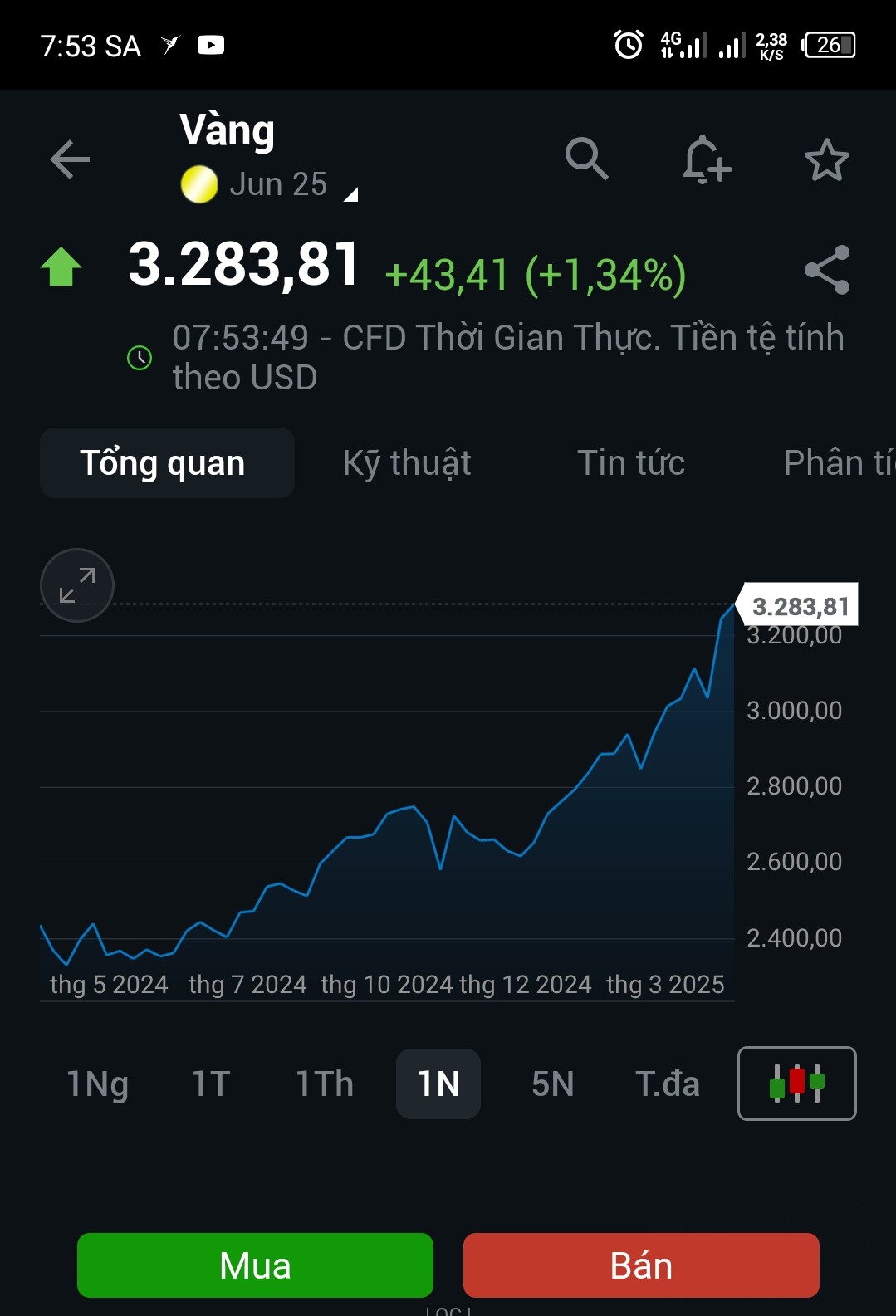Create a price alert with the bell
The width and height of the screenshot is (896, 1316).
click(x=706, y=159)
